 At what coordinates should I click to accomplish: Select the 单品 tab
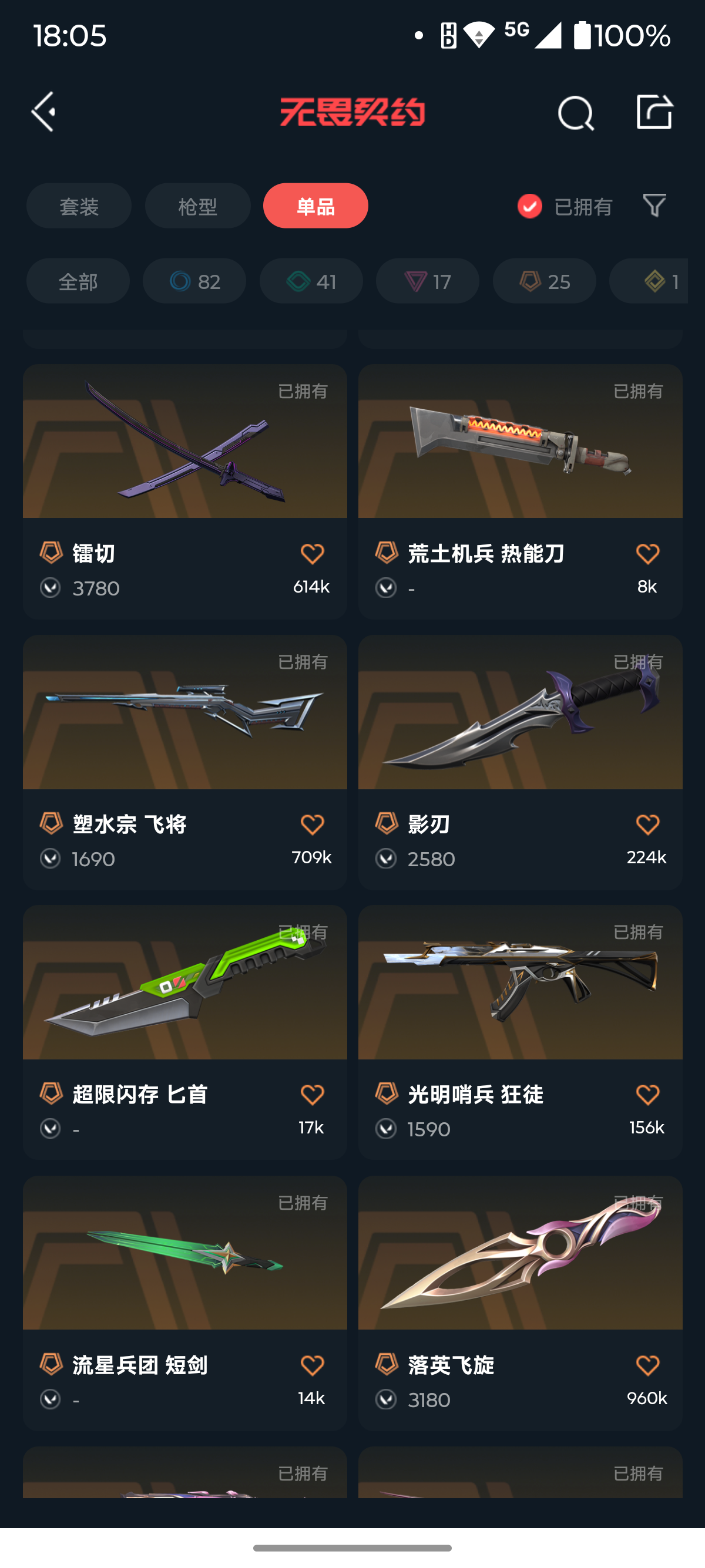tap(315, 206)
